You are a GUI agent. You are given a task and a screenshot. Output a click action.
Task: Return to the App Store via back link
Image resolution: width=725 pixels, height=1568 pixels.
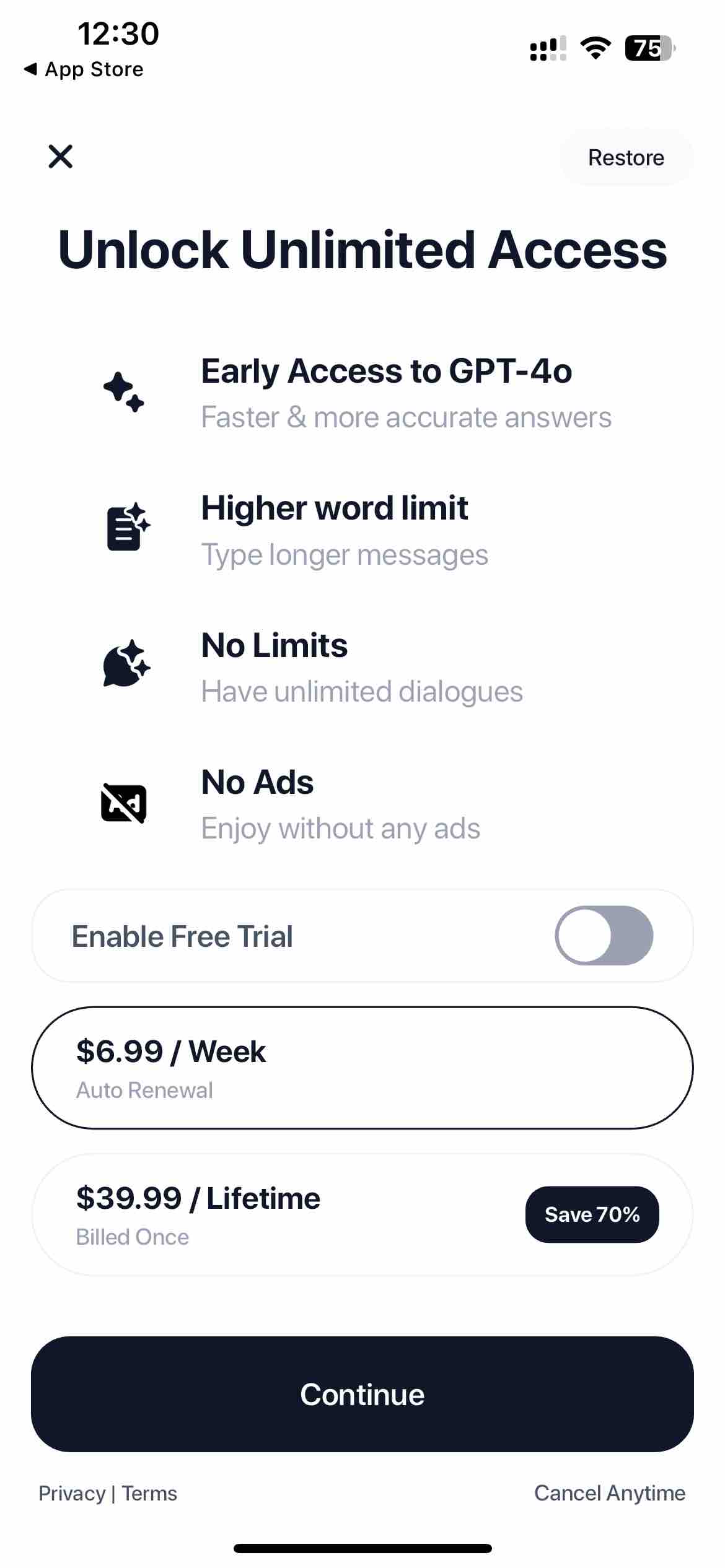pyautogui.click(x=84, y=69)
